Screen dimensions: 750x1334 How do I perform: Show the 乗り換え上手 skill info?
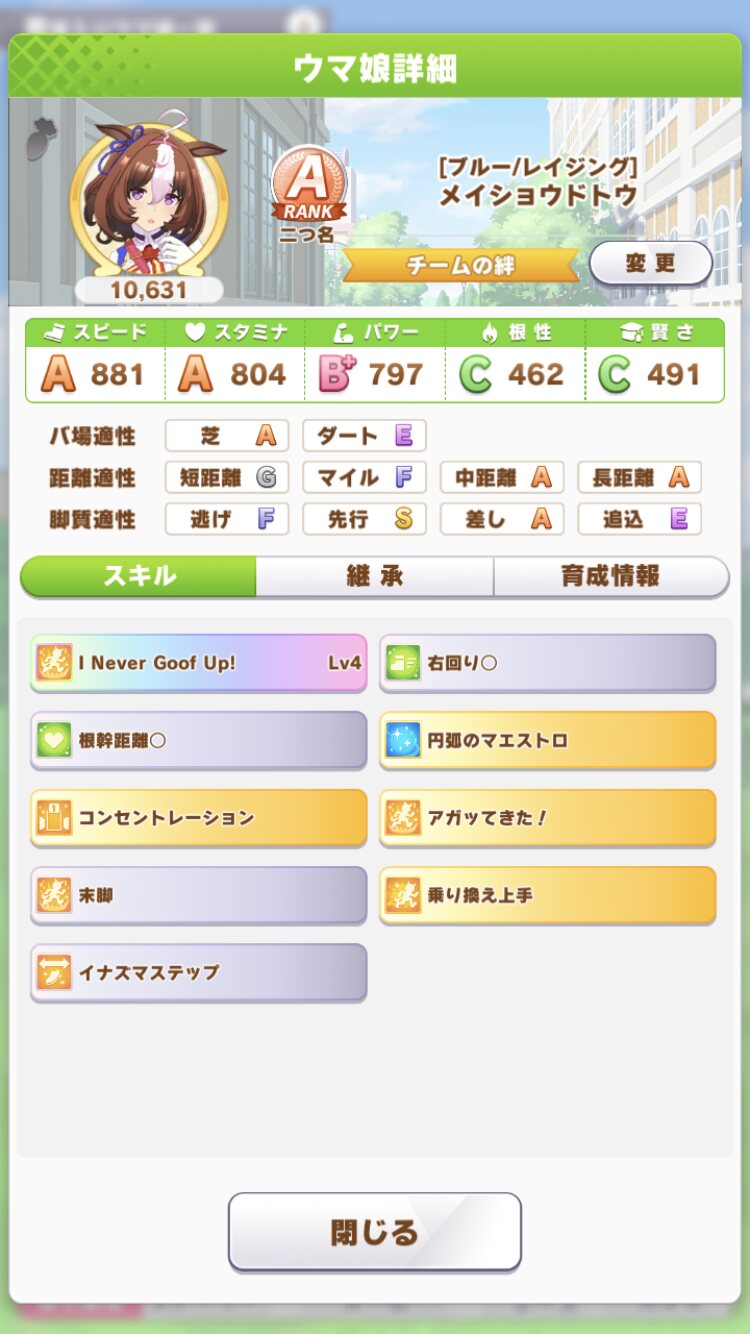(547, 895)
